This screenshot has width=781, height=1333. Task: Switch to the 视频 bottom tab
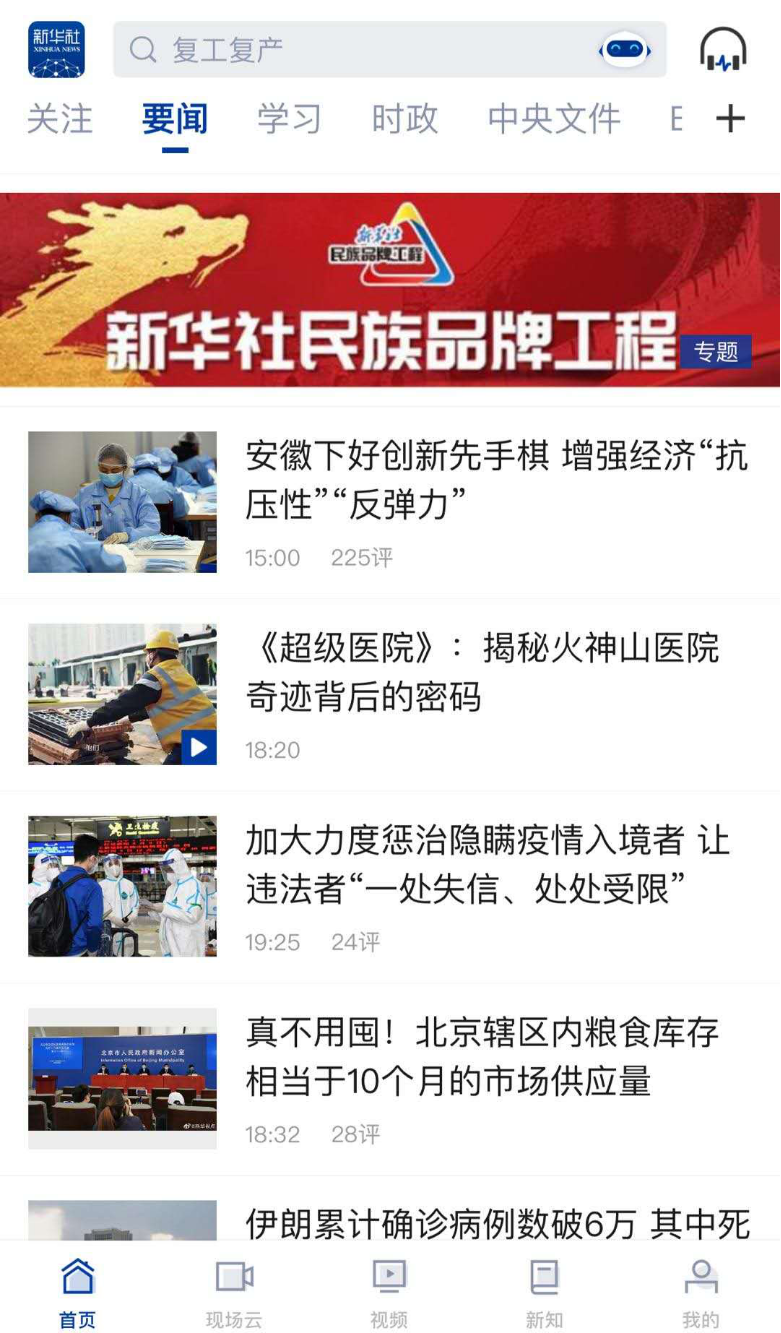[389, 1293]
